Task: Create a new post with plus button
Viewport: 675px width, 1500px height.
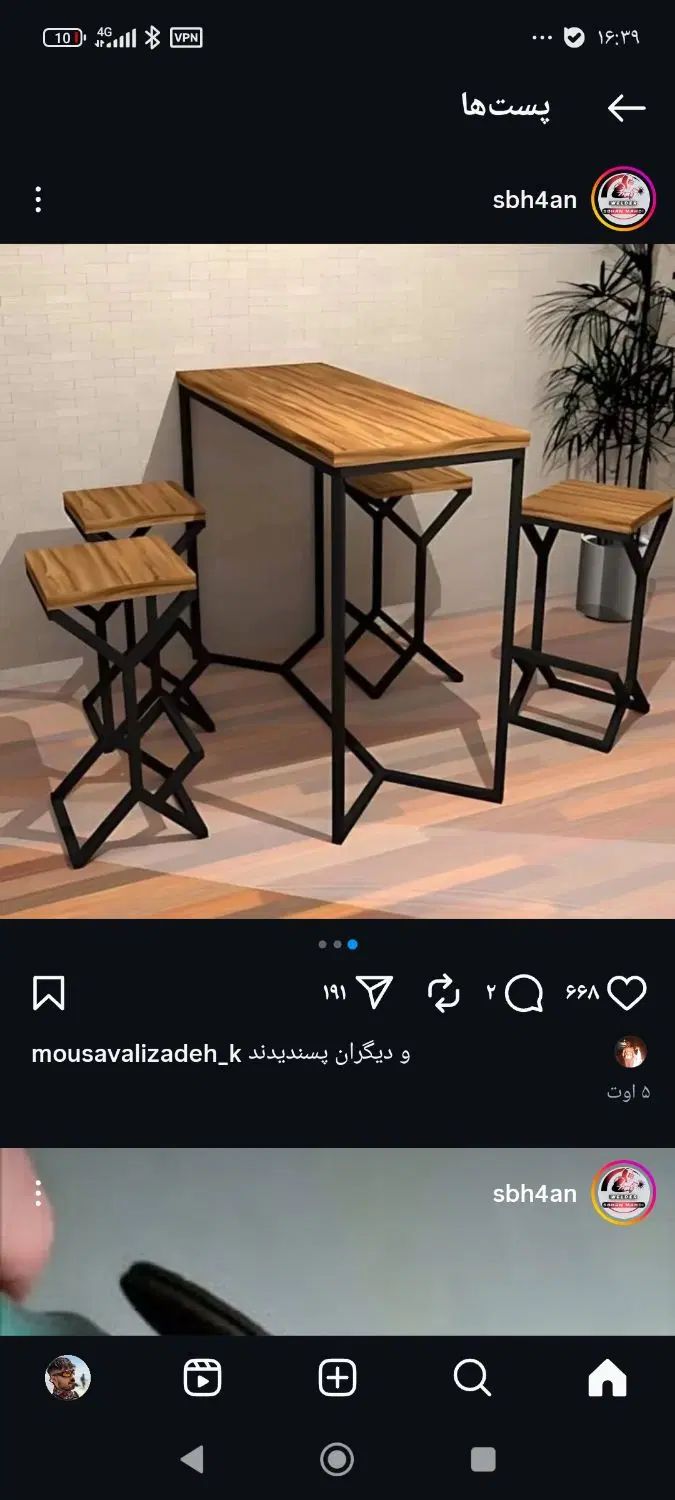Action: (337, 1378)
